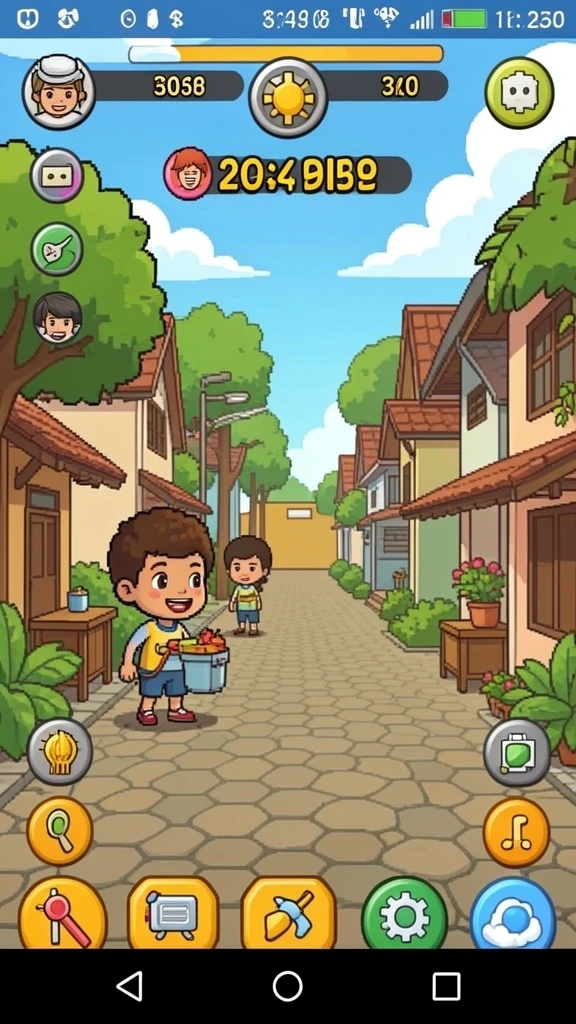Open the magnifying glass search button
576x1024 pixels.
[x=59, y=831]
